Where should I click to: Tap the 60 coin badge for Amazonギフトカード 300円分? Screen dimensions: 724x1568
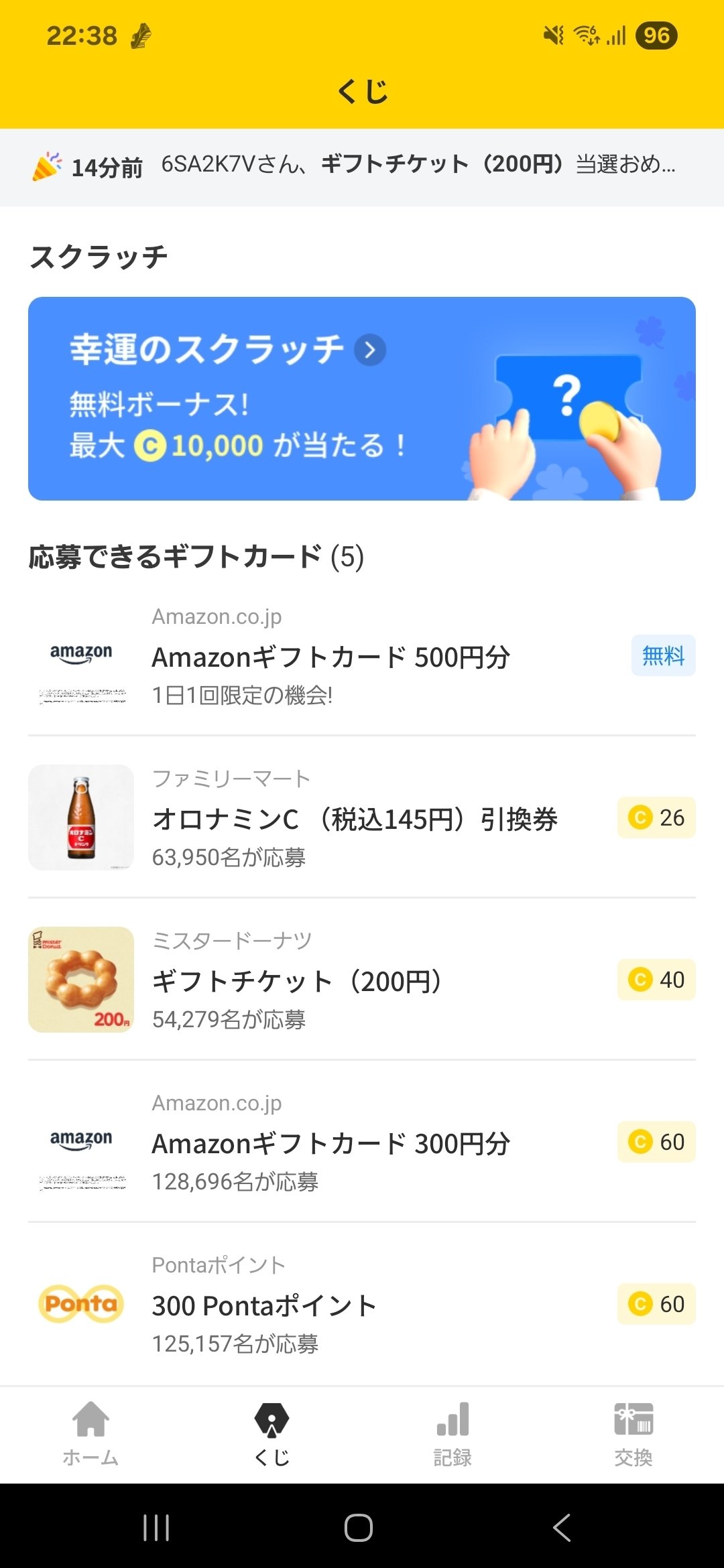(656, 1142)
